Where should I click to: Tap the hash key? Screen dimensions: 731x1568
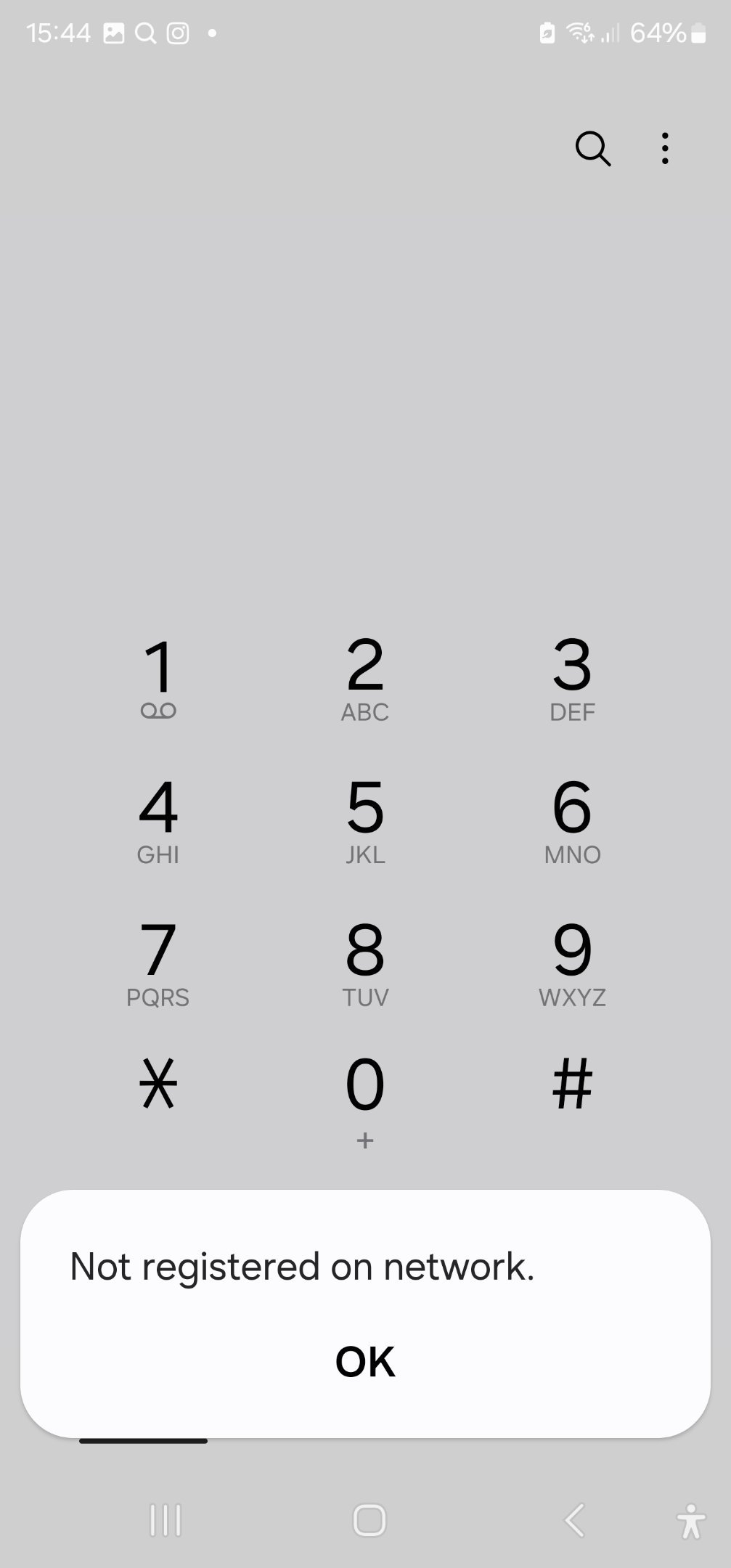[572, 1084]
